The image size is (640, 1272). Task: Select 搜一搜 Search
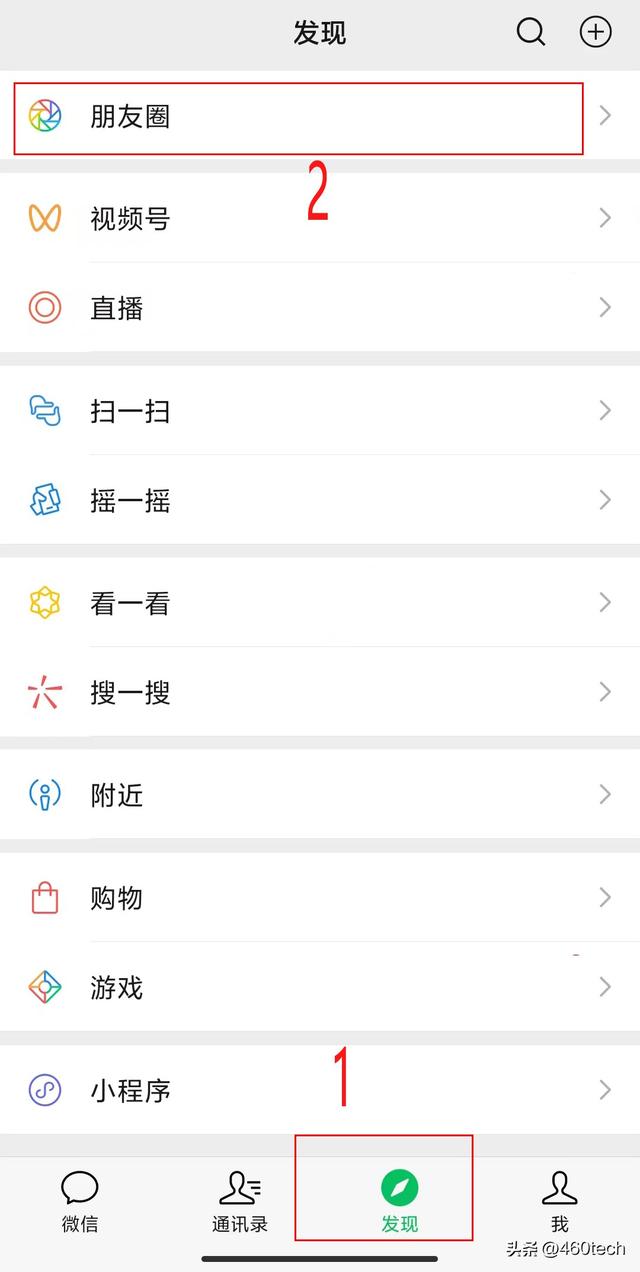pos(320,692)
